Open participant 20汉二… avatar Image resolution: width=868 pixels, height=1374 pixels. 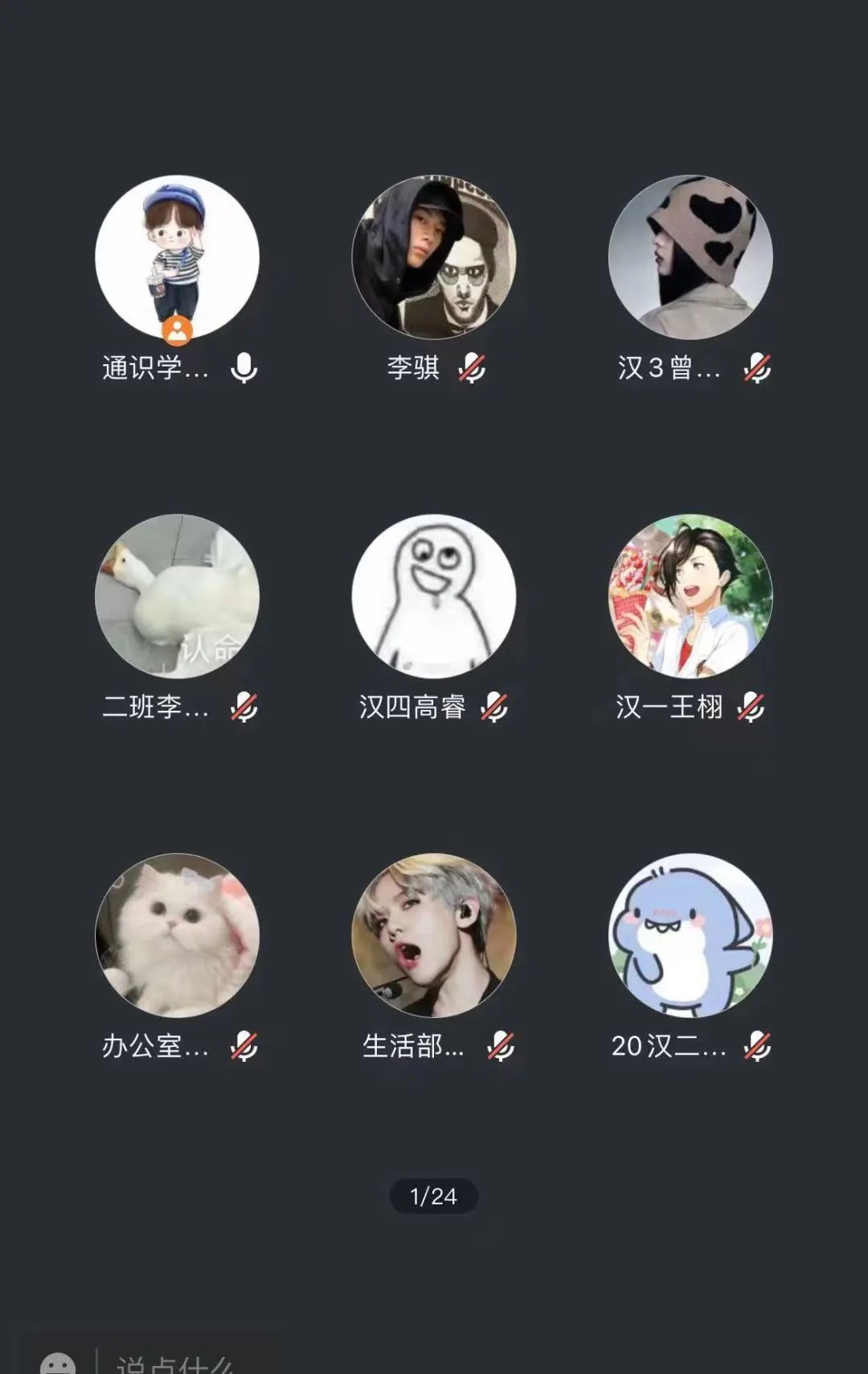pos(690,935)
